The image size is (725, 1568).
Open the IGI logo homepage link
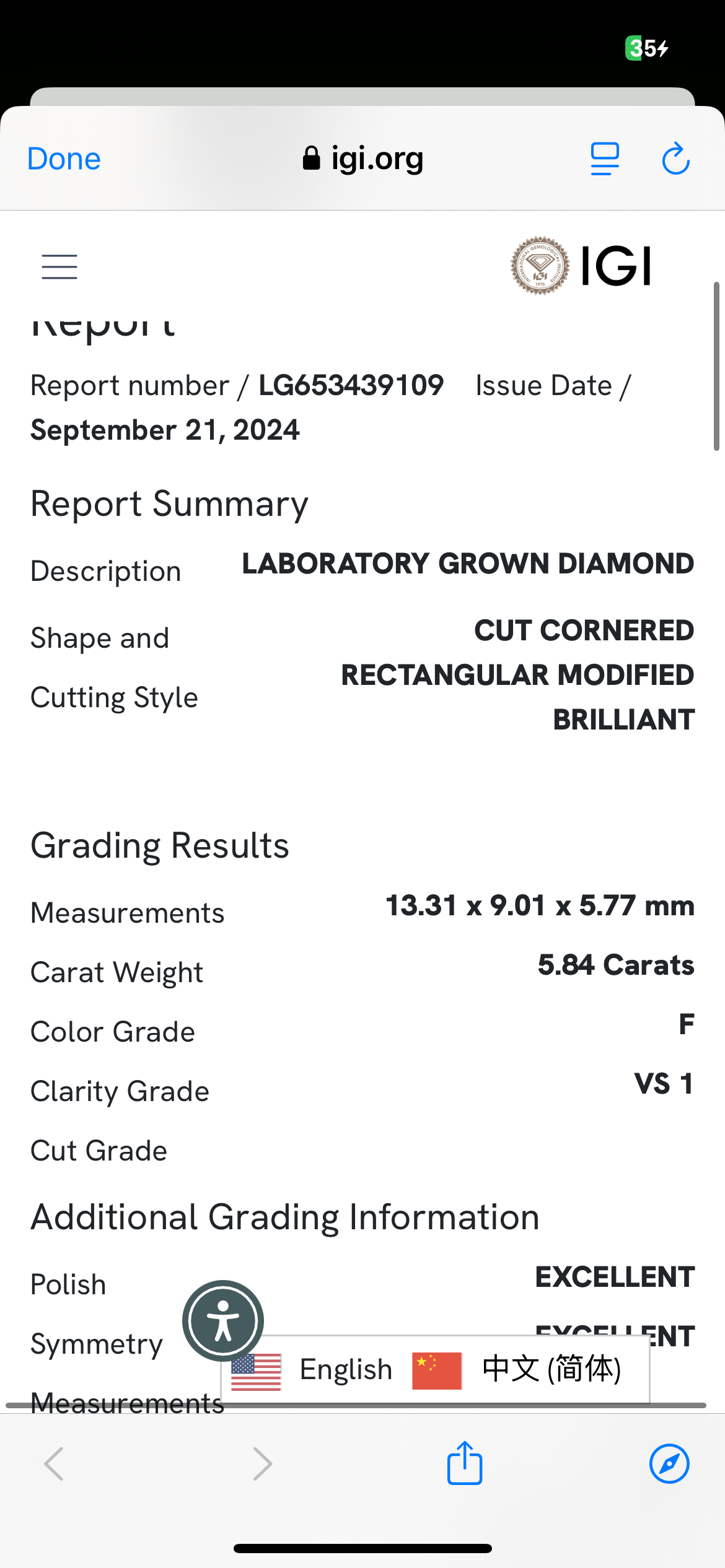(x=581, y=266)
